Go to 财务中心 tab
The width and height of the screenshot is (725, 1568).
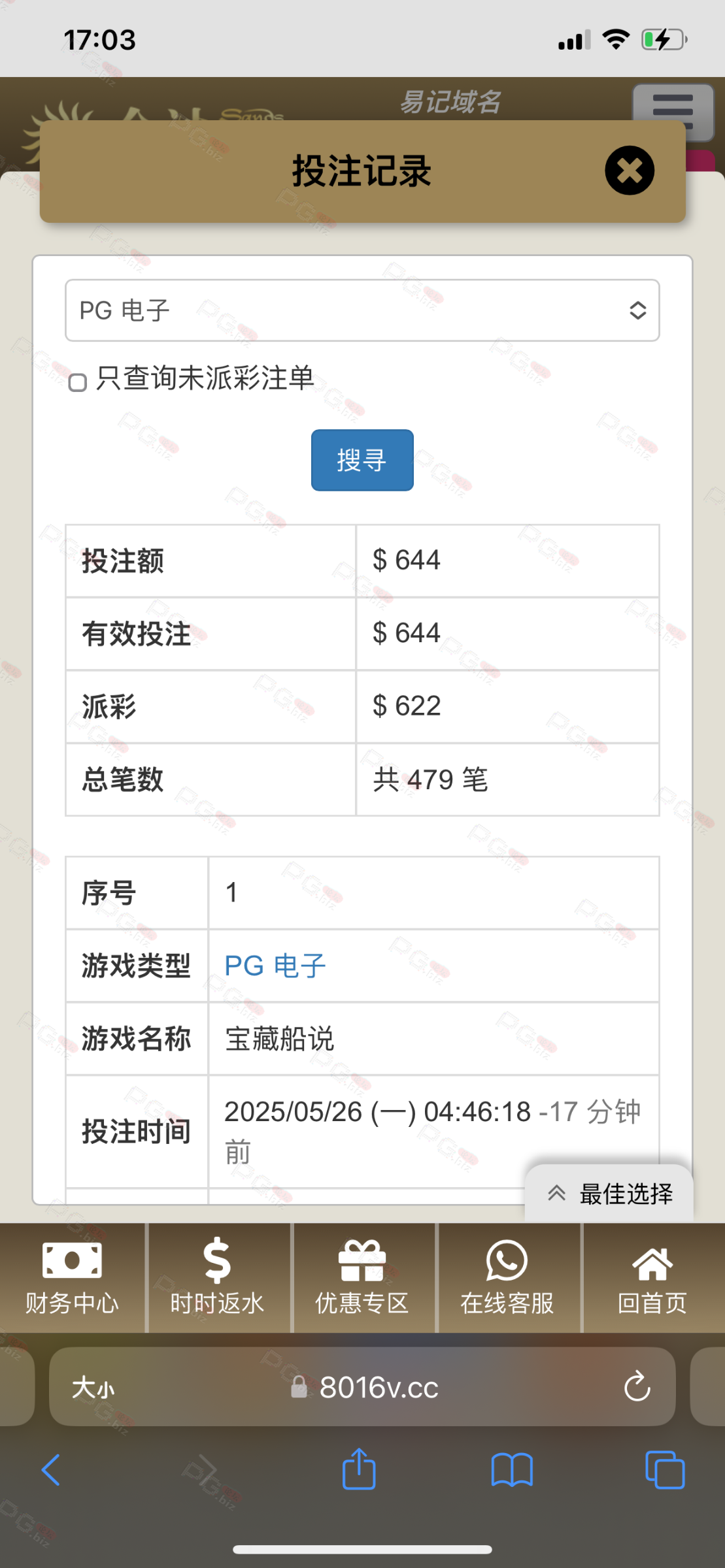click(x=72, y=1278)
